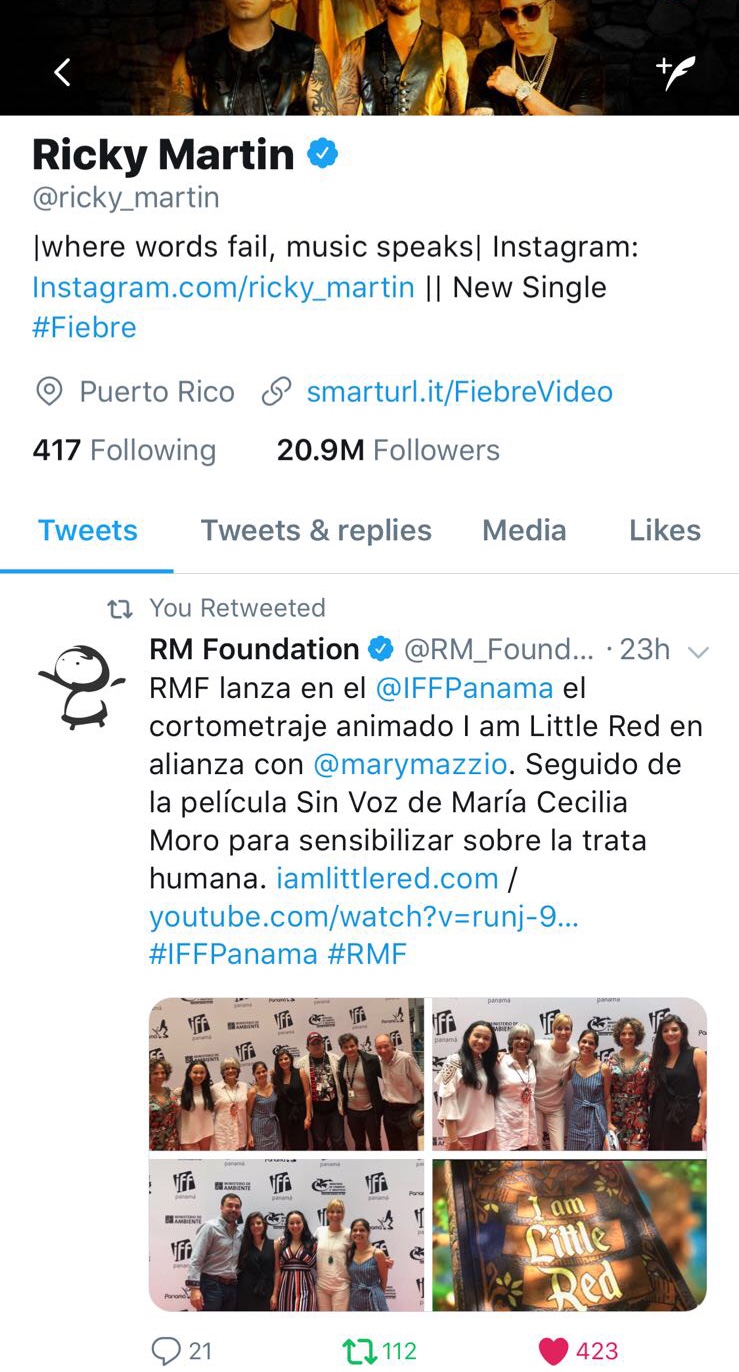Compose a new tweet with quill icon
The width and height of the screenshot is (739, 1372).
(x=675, y=72)
